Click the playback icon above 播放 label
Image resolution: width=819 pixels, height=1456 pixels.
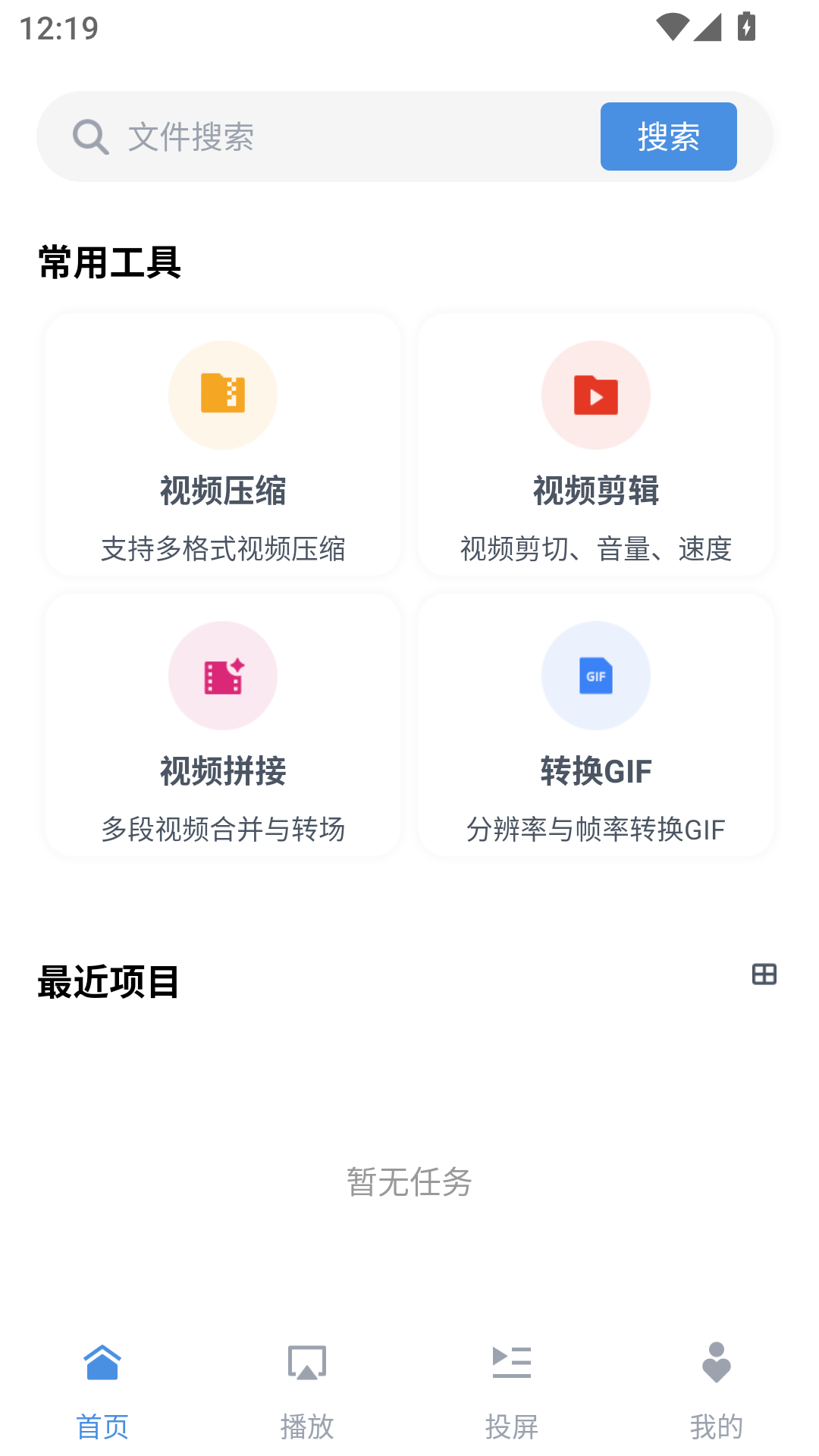click(x=307, y=1361)
